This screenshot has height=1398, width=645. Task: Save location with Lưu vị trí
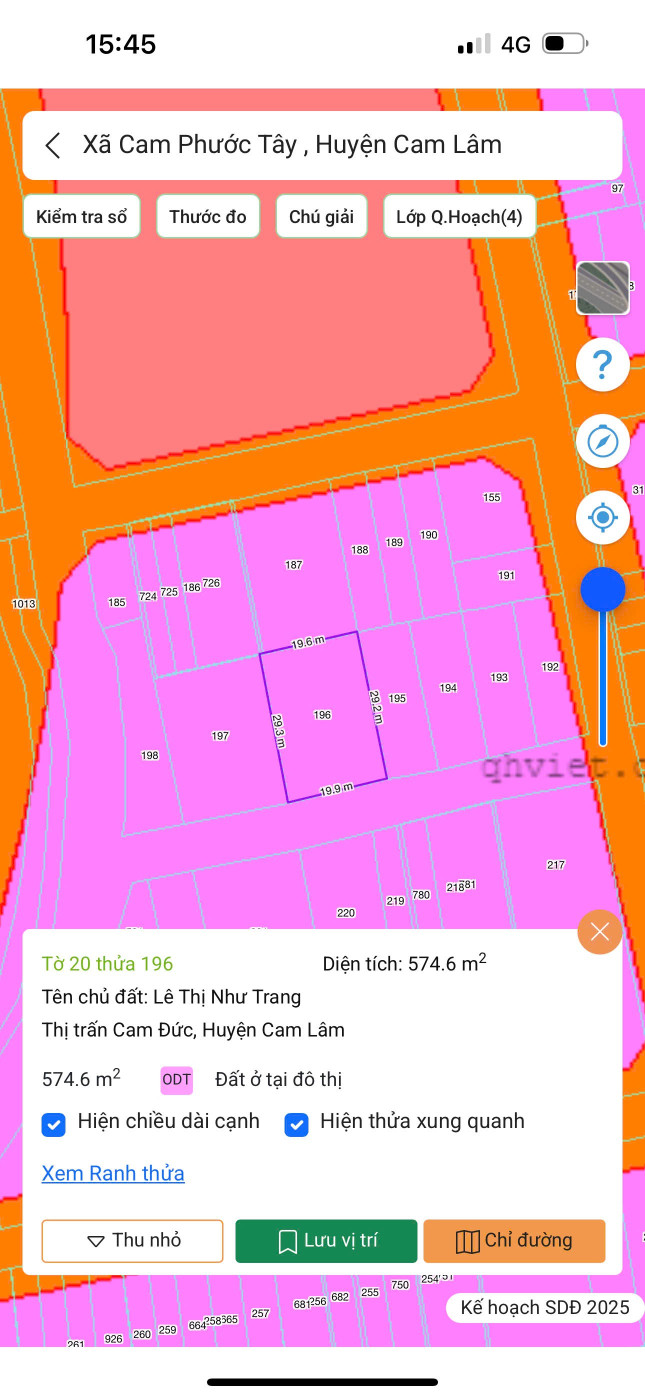pos(326,1241)
